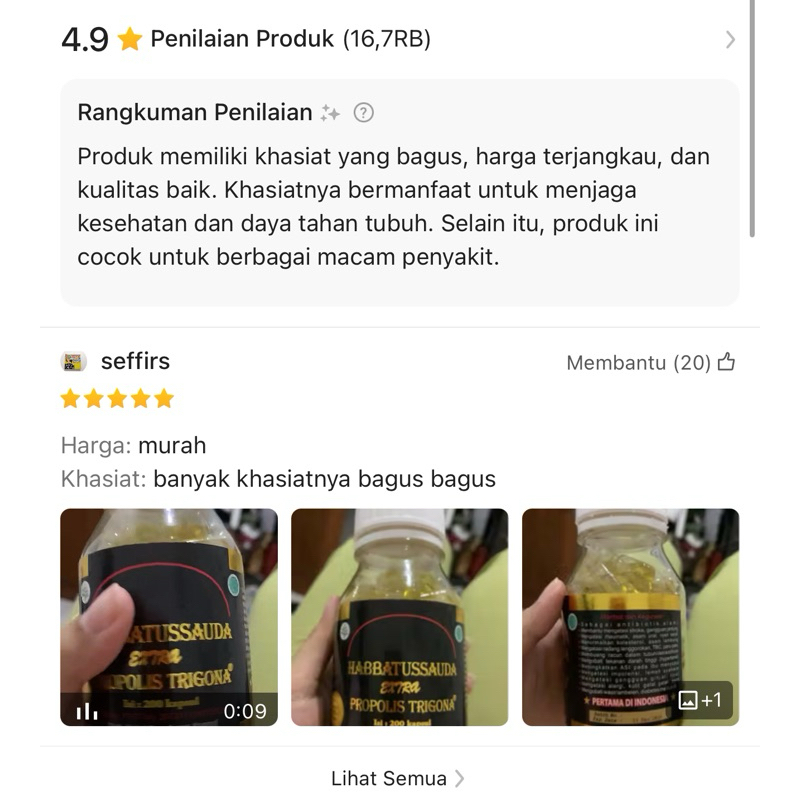Open the second review photo of the bottle

click(x=399, y=617)
